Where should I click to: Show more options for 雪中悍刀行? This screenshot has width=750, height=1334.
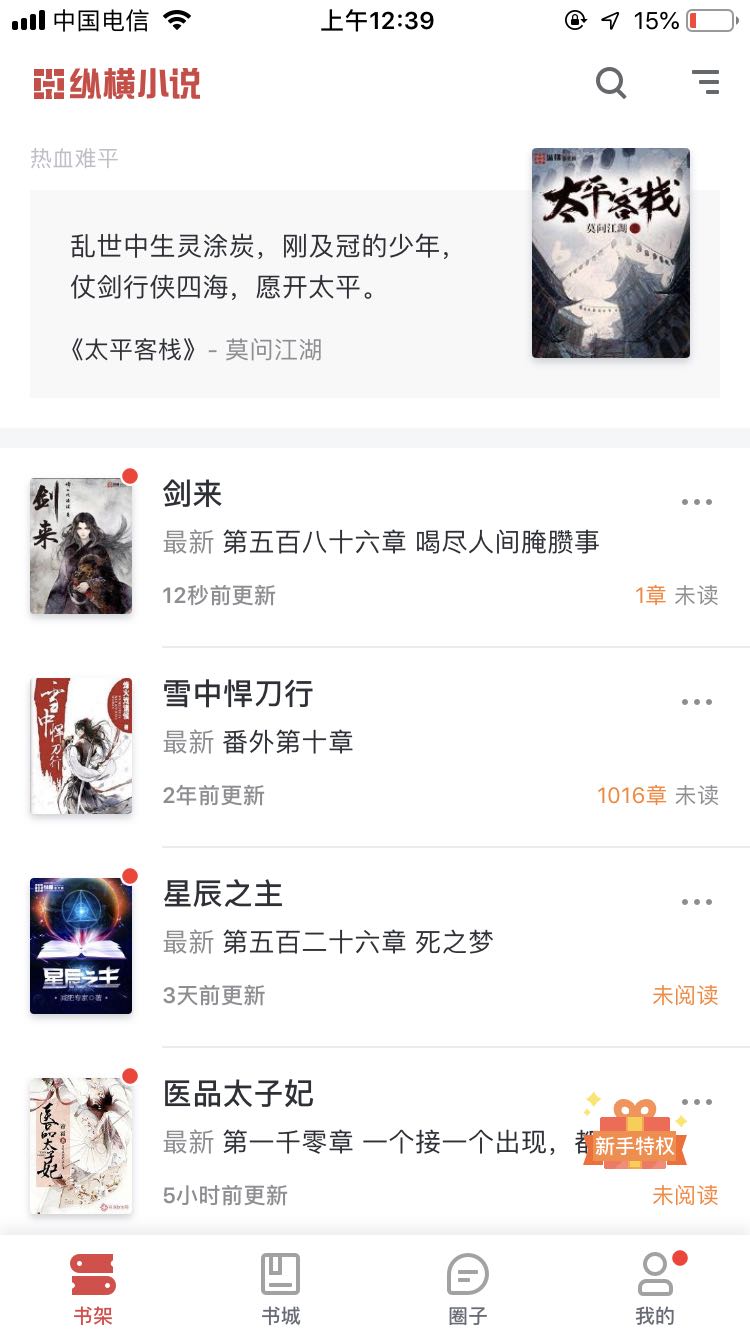tap(697, 702)
